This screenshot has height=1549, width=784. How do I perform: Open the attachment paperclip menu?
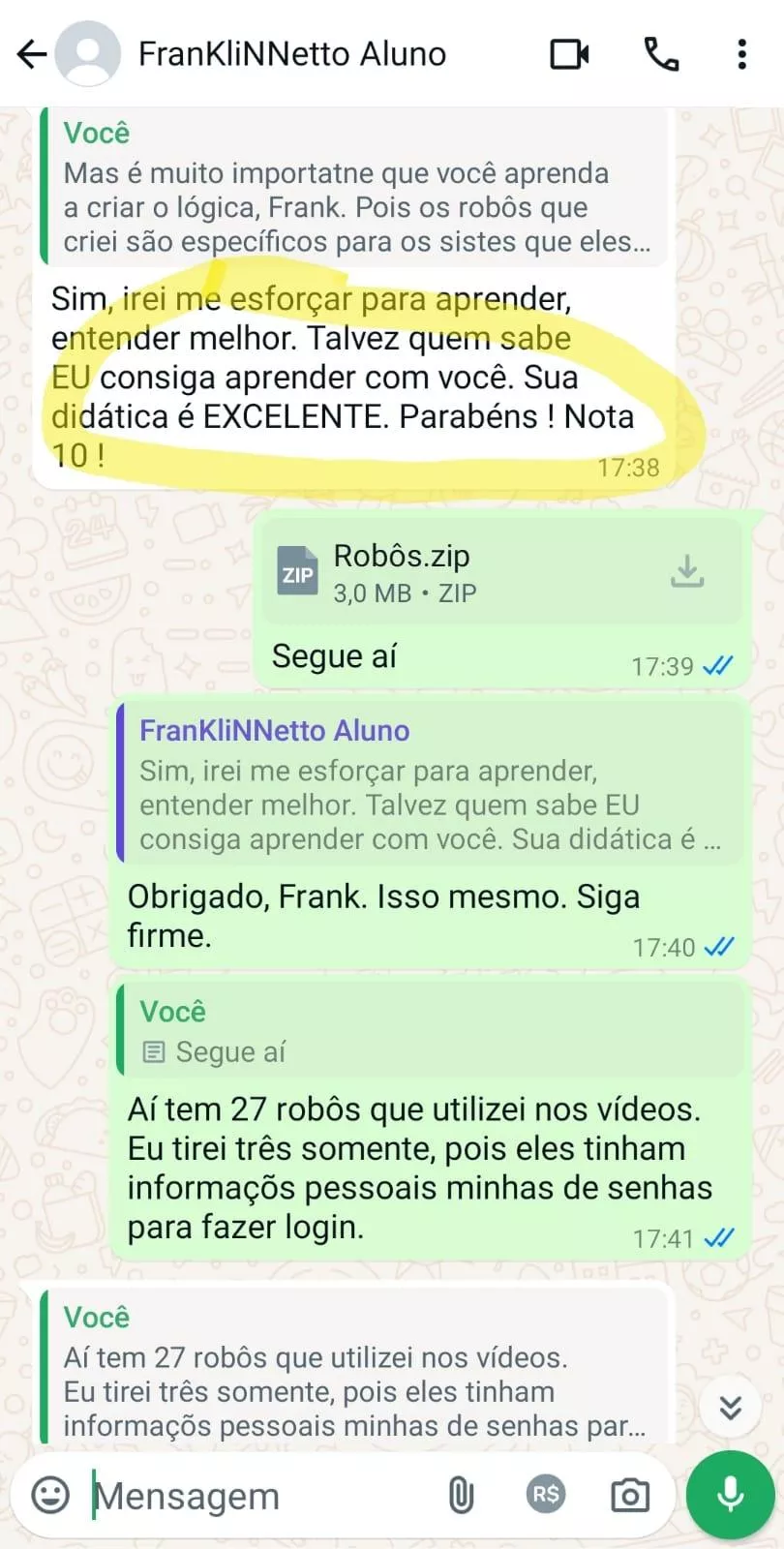(x=462, y=1495)
